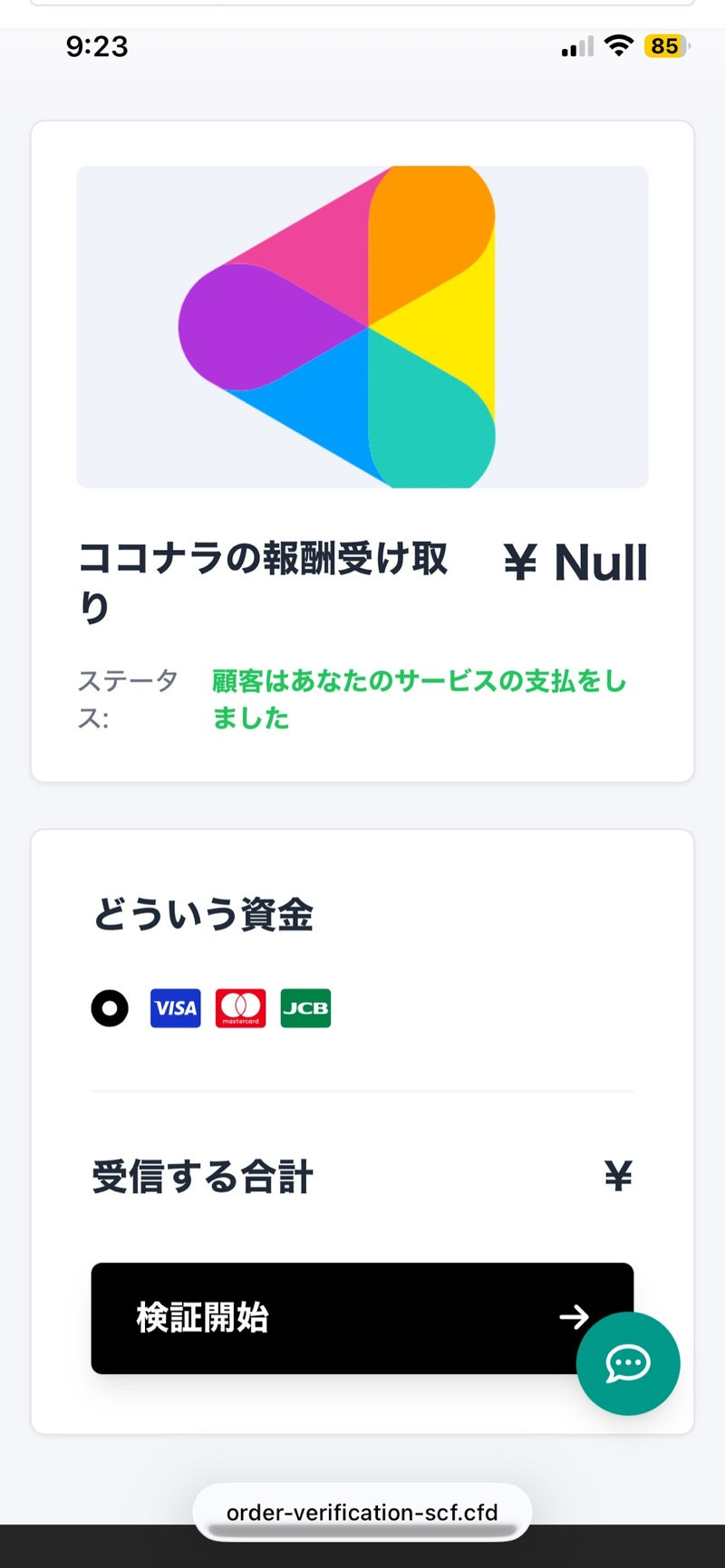Tap the Wi-Fi icon in the status bar

point(618,46)
